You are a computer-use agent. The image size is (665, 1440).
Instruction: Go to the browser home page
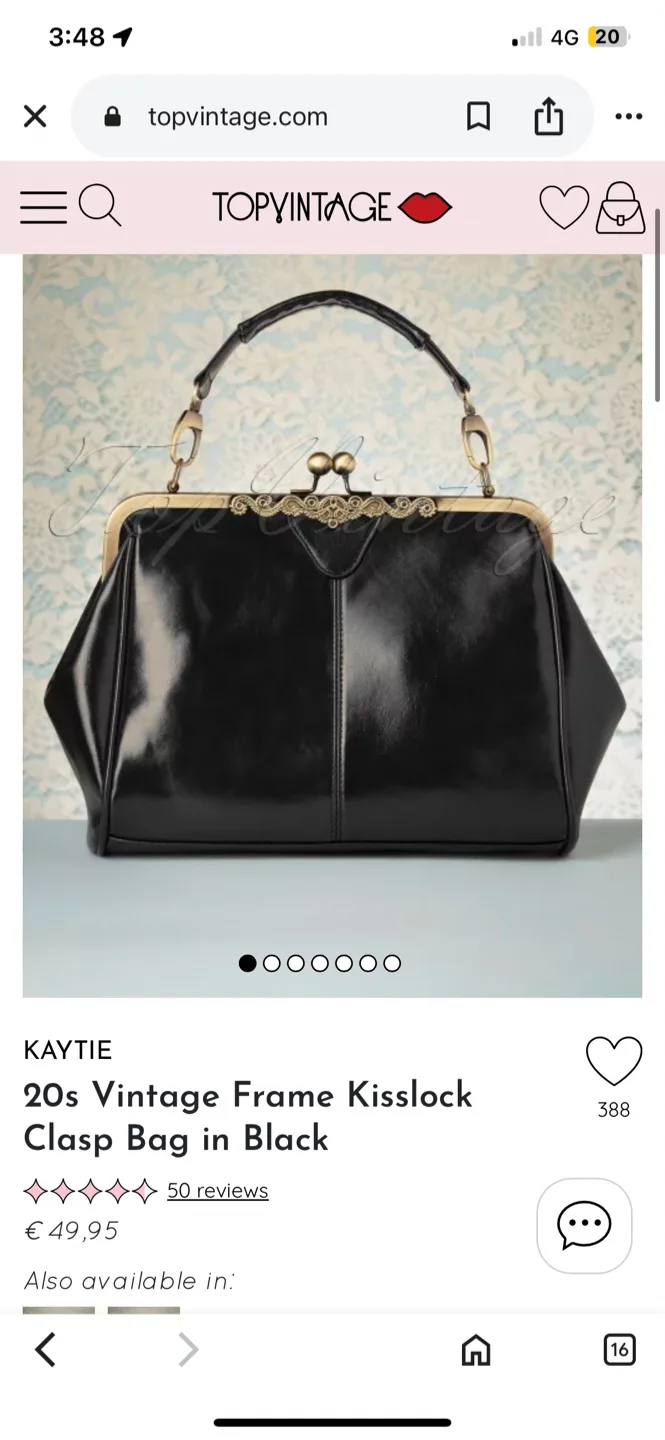[x=476, y=1350]
